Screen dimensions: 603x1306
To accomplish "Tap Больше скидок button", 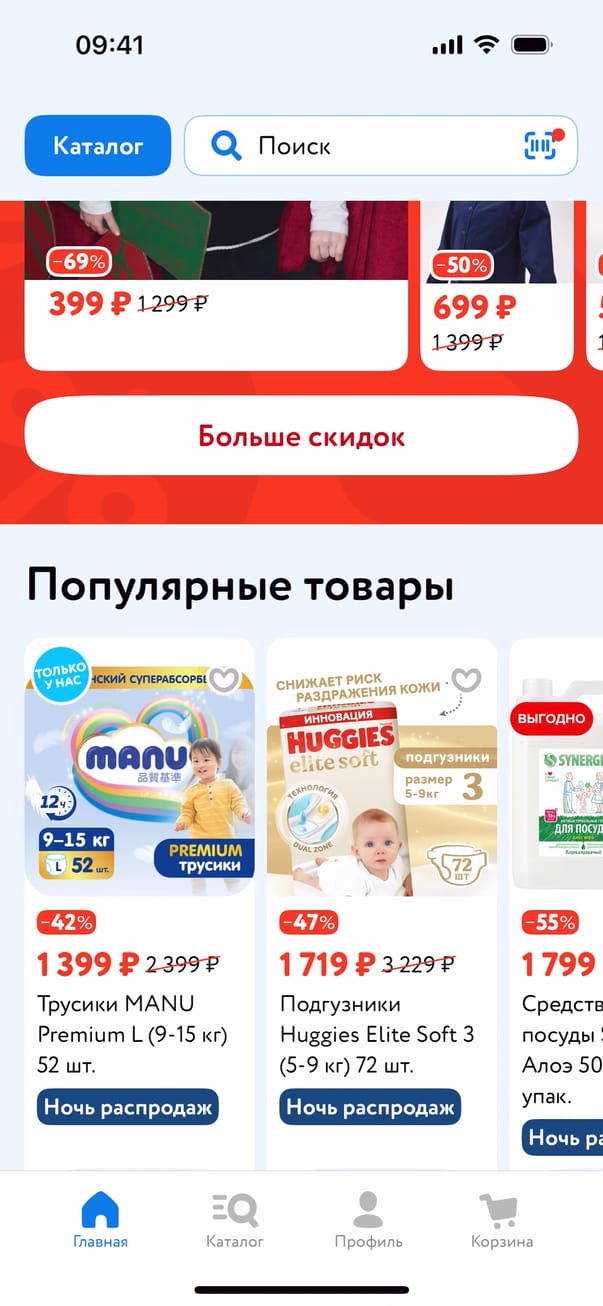I will [301, 437].
